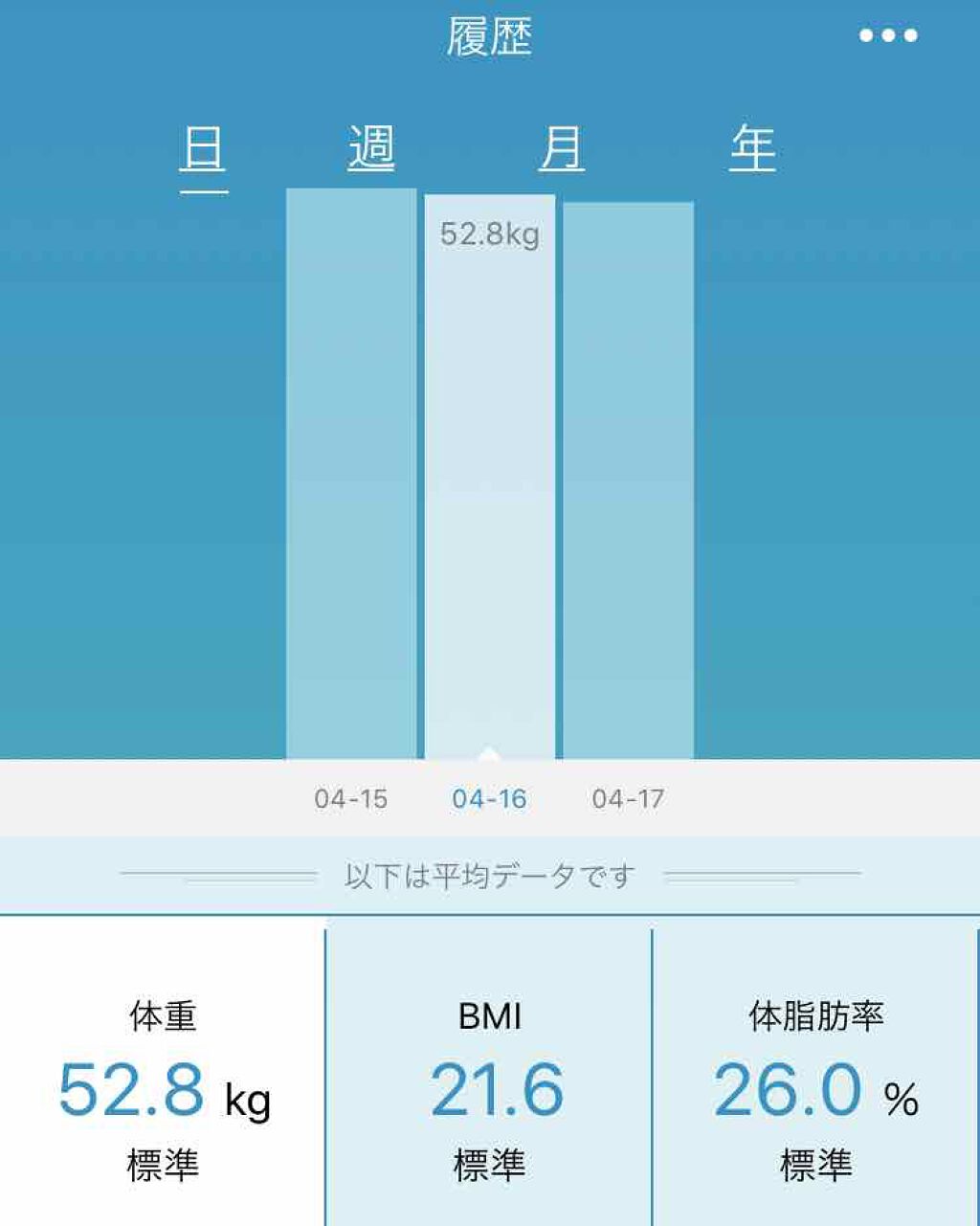
Task: Select the highlighted bar for April 16
Action: (489, 479)
